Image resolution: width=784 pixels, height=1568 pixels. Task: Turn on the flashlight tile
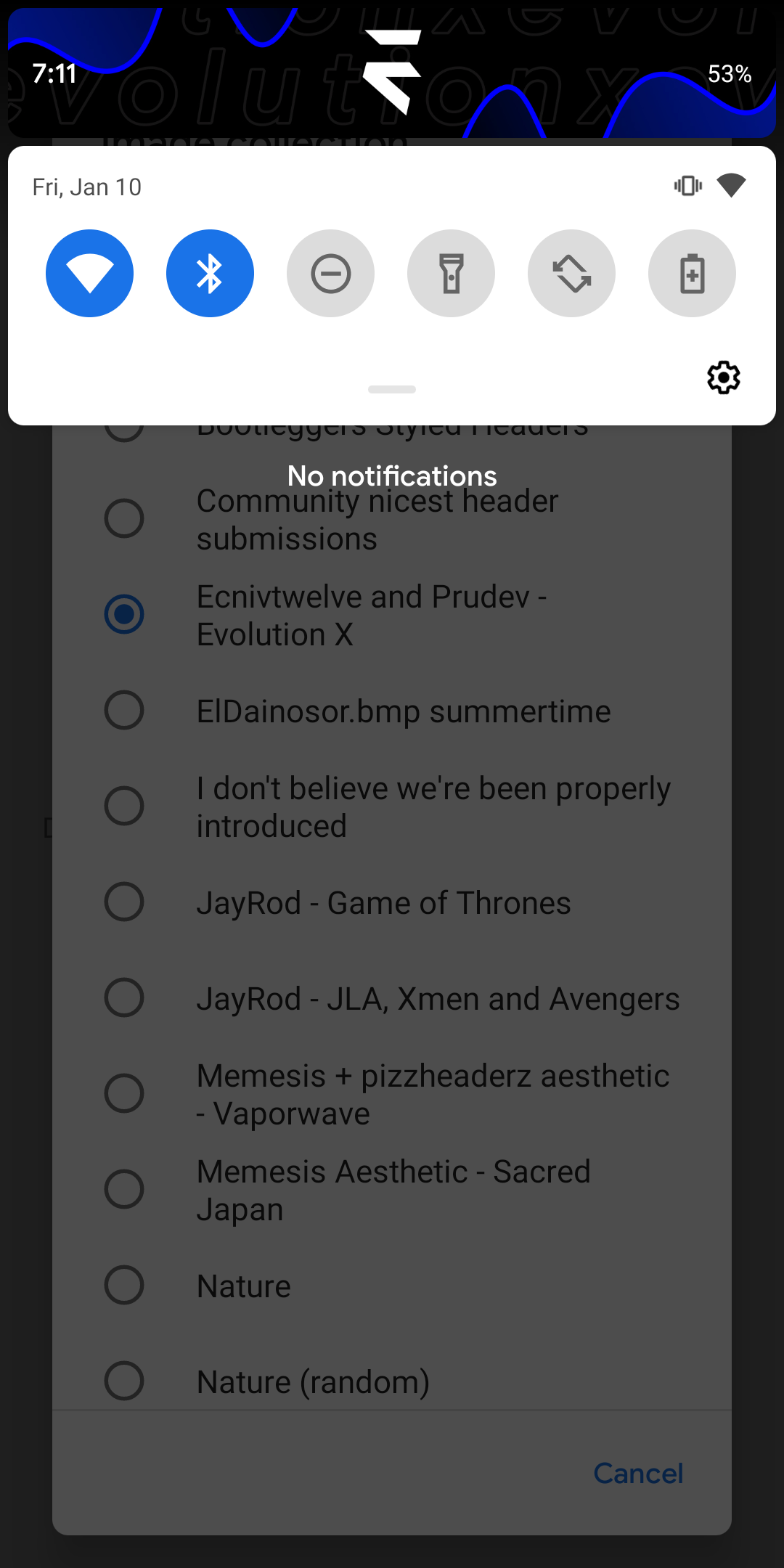pos(451,273)
